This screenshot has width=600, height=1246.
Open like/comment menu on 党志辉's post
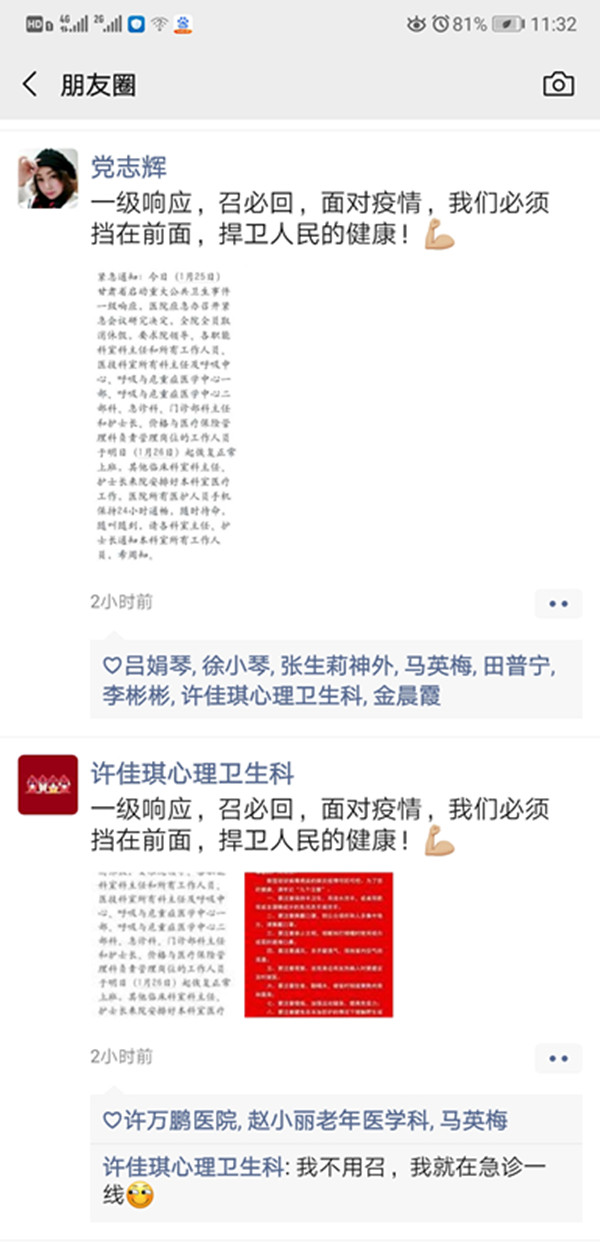557,604
